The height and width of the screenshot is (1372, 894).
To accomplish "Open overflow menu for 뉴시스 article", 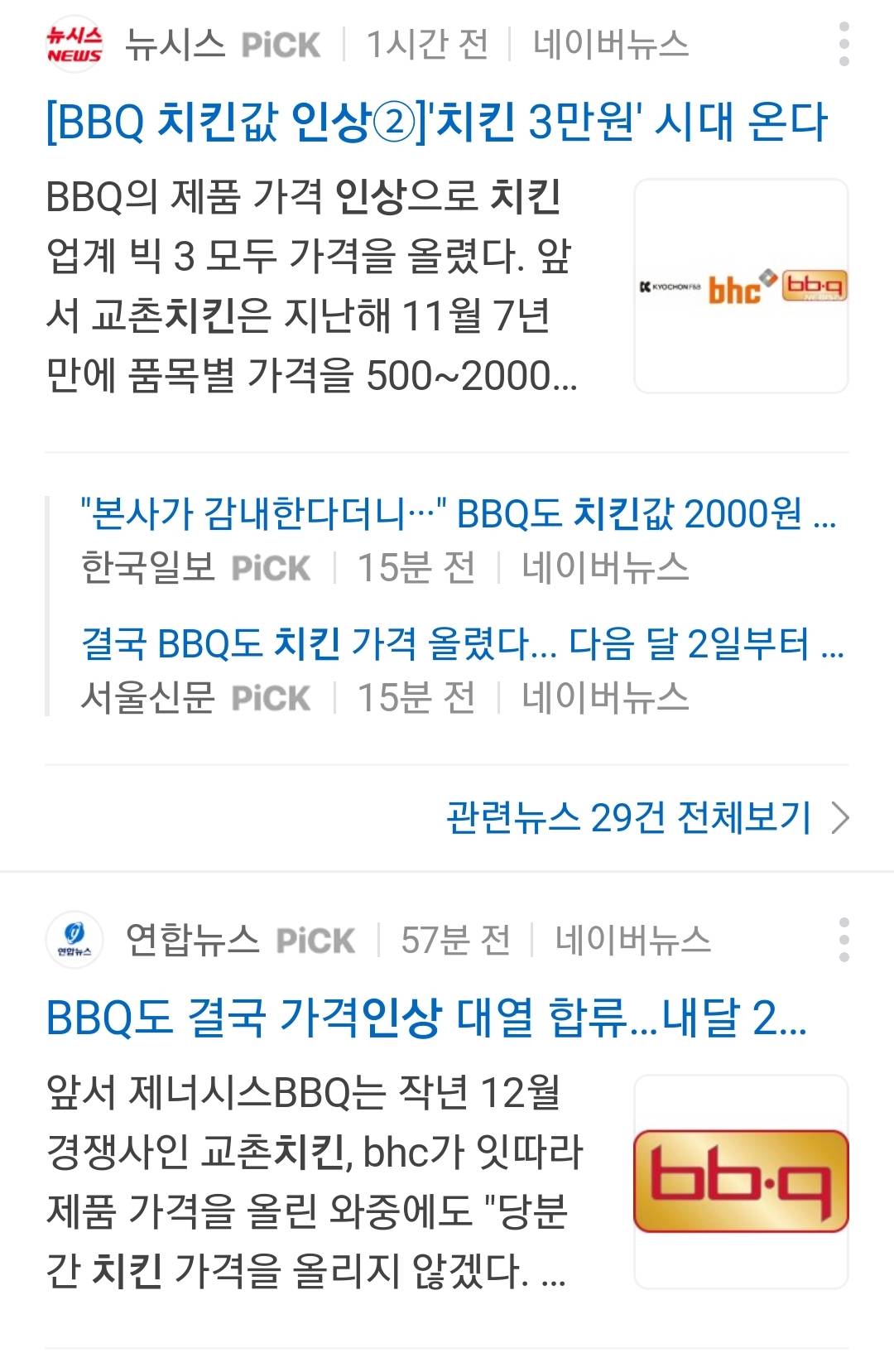I will point(844,45).
